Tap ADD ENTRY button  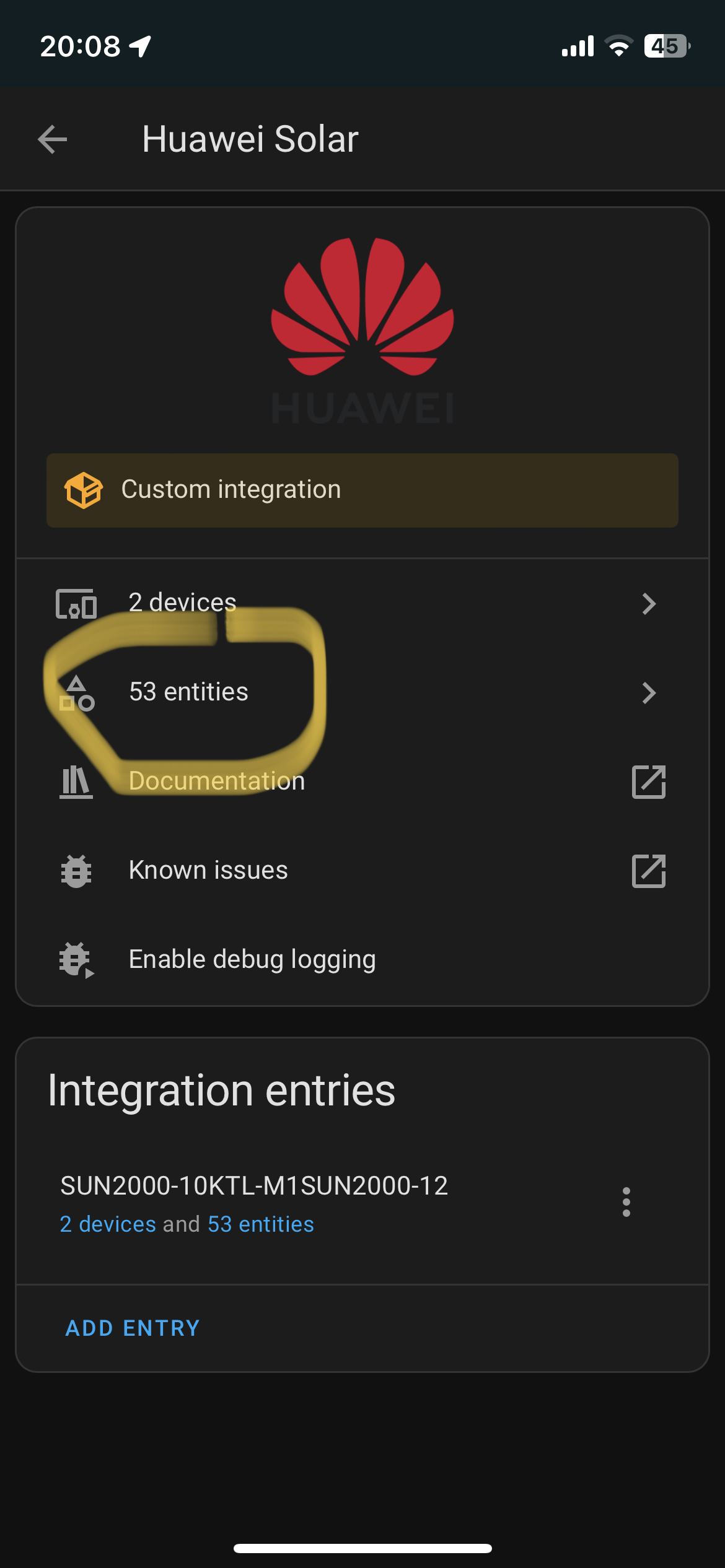click(x=133, y=1328)
